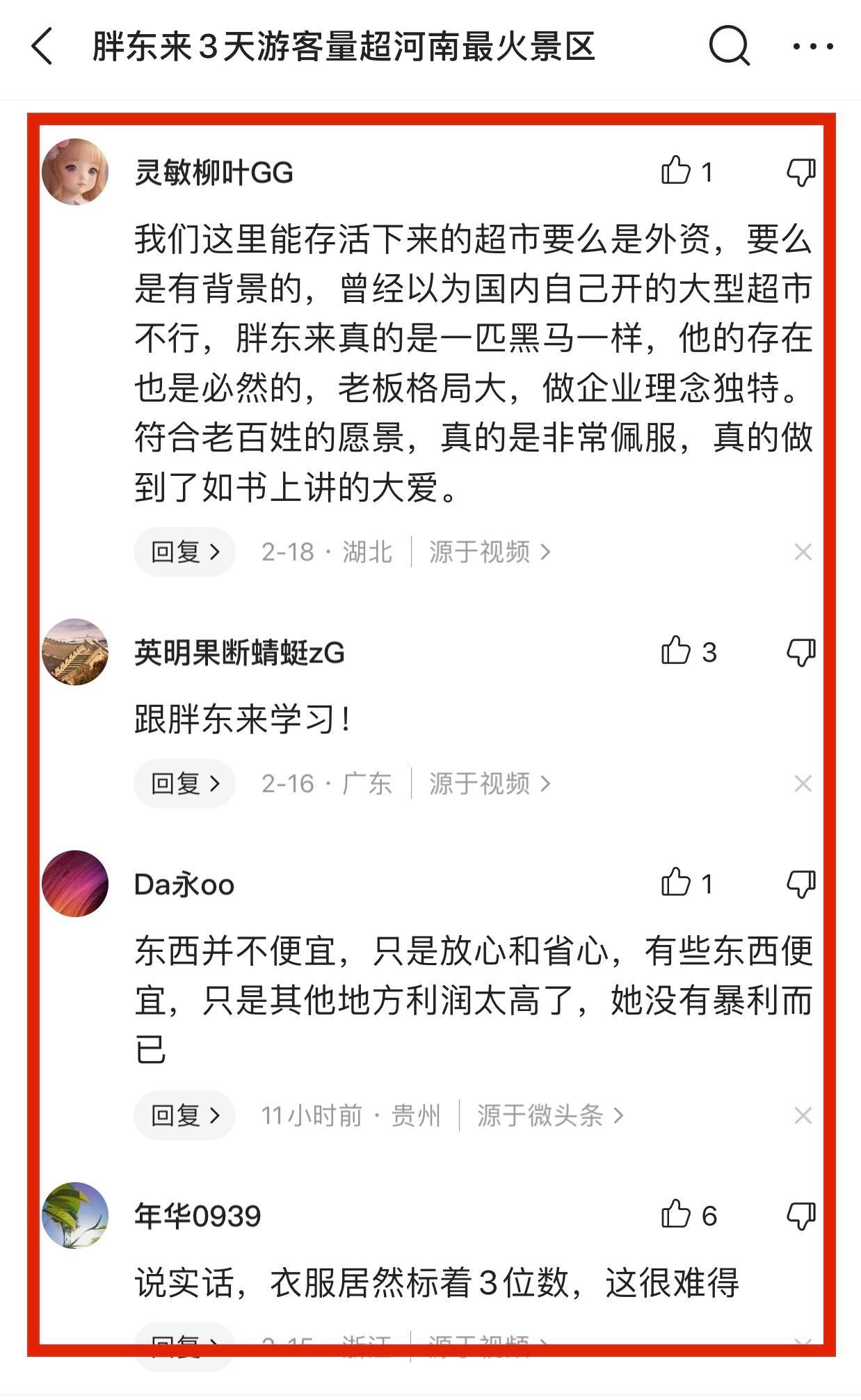The image size is (861, 1400).
Task: Open 源于视频 link under 英明果断蜻蜓zG's comment
Action: click(x=489, y=783)
